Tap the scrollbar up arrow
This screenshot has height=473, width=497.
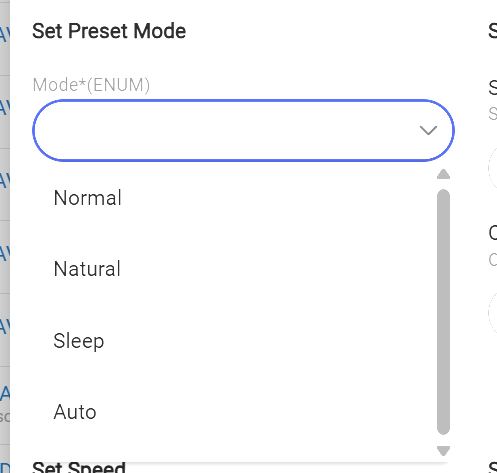pyautogui.click(x=443, y=174)
